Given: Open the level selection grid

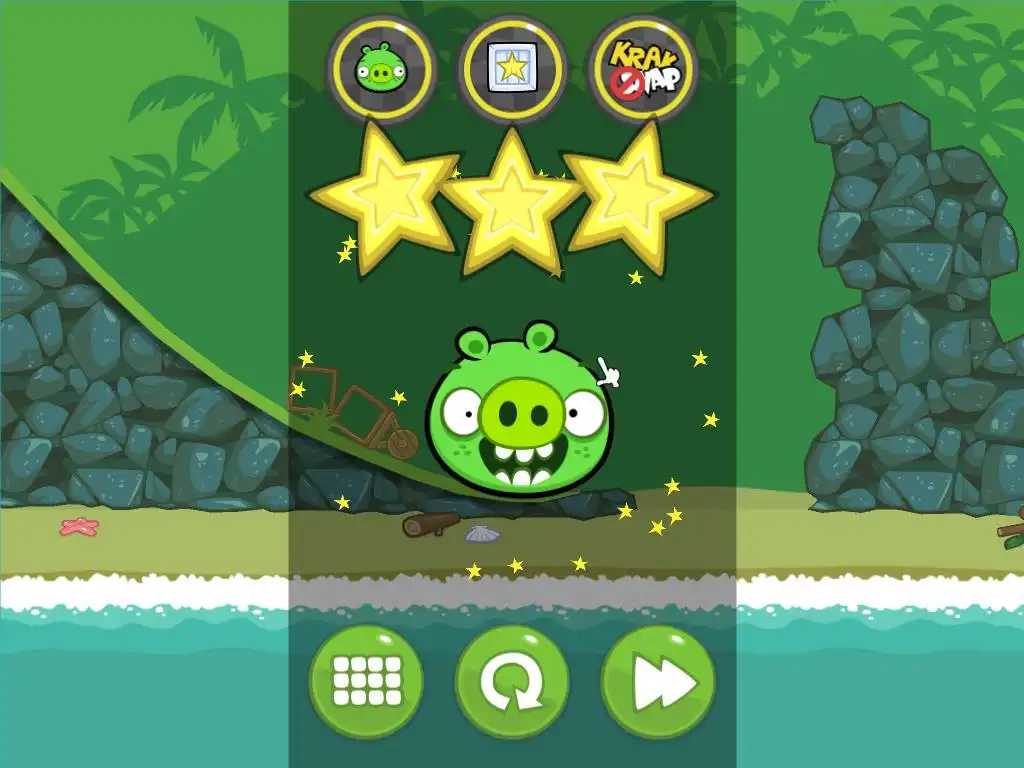Looking at the screenshot, I should (366, 682).
